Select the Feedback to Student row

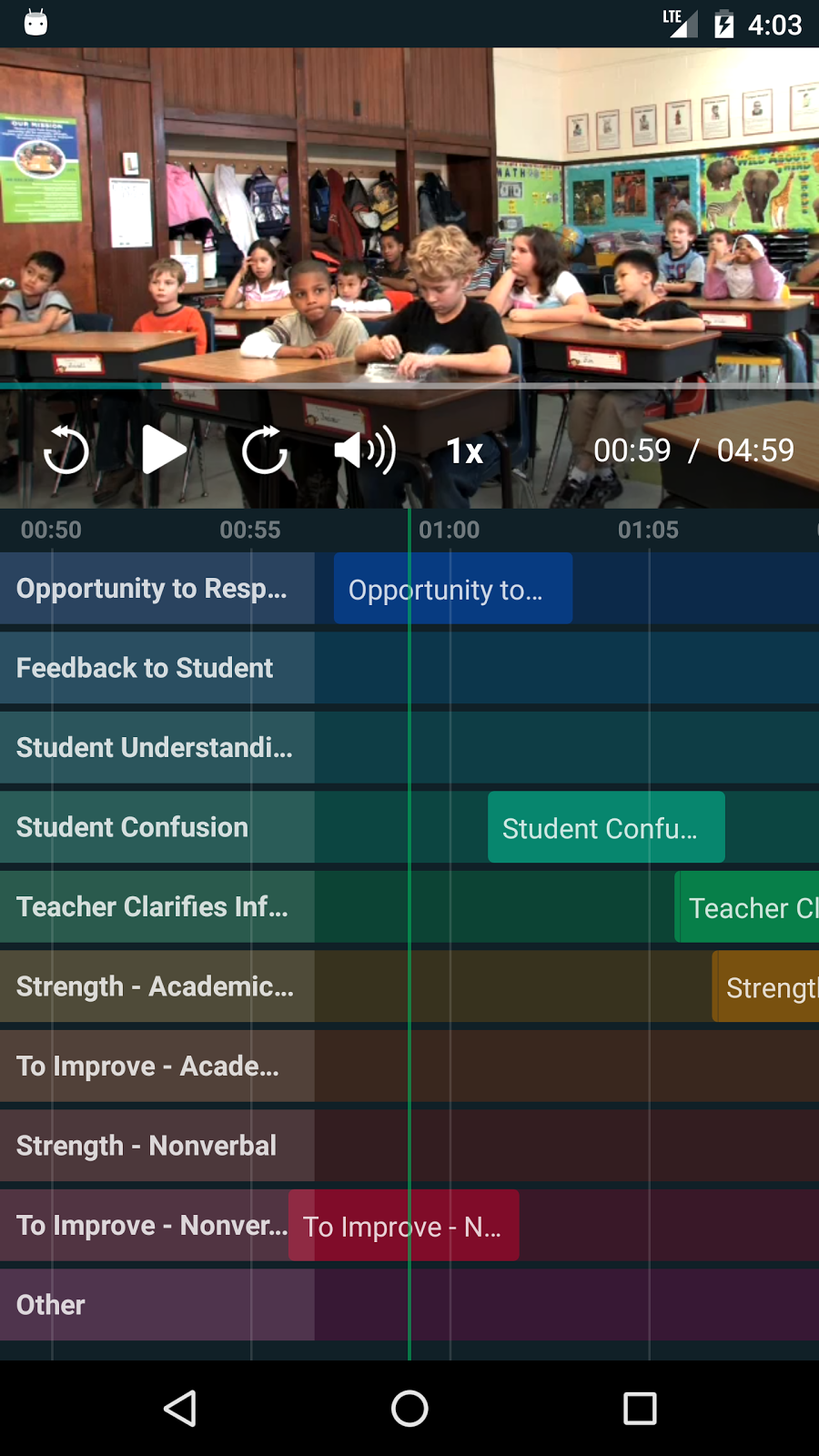coord(157,668)
